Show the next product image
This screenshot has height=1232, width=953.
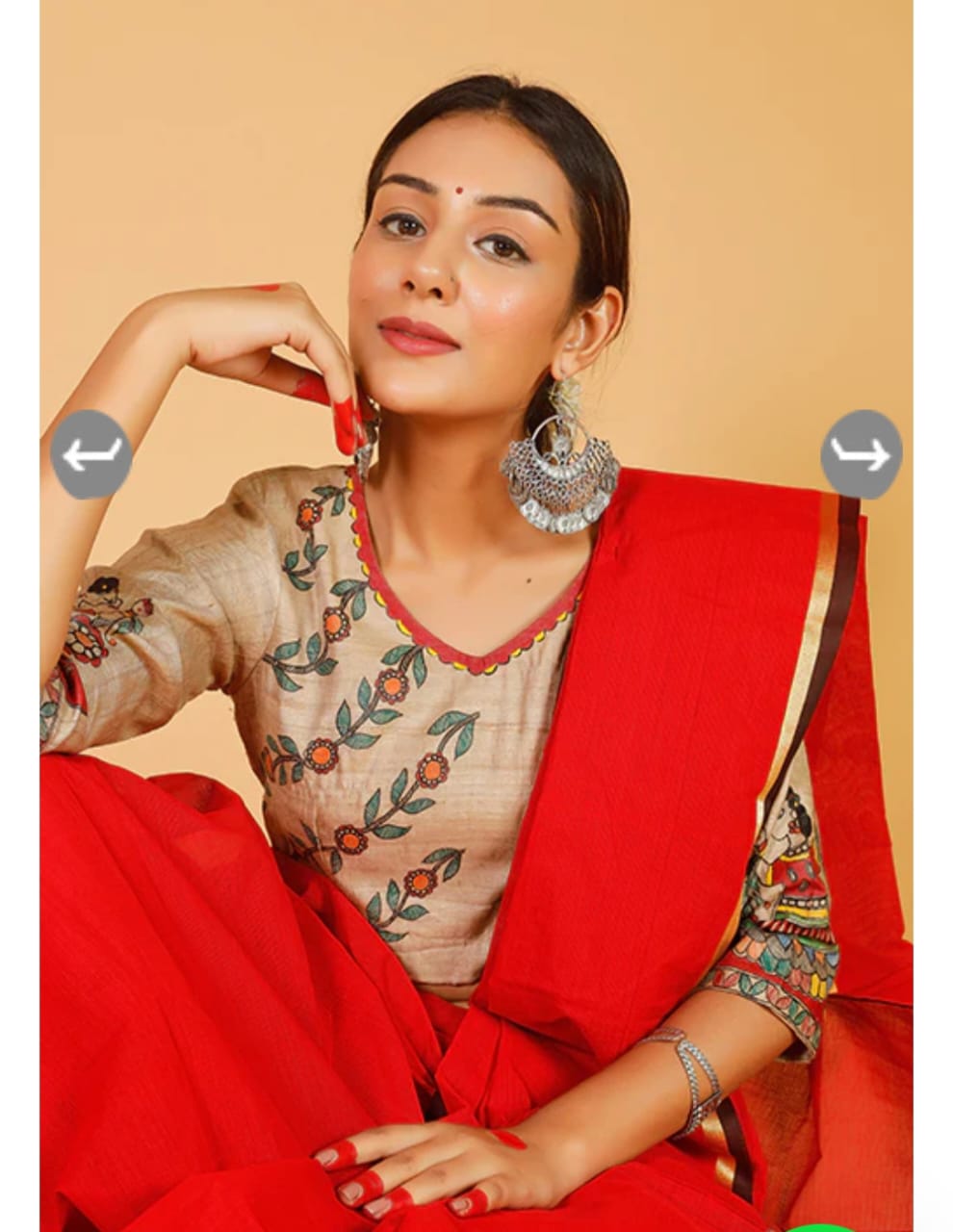[x=861, y=454]
